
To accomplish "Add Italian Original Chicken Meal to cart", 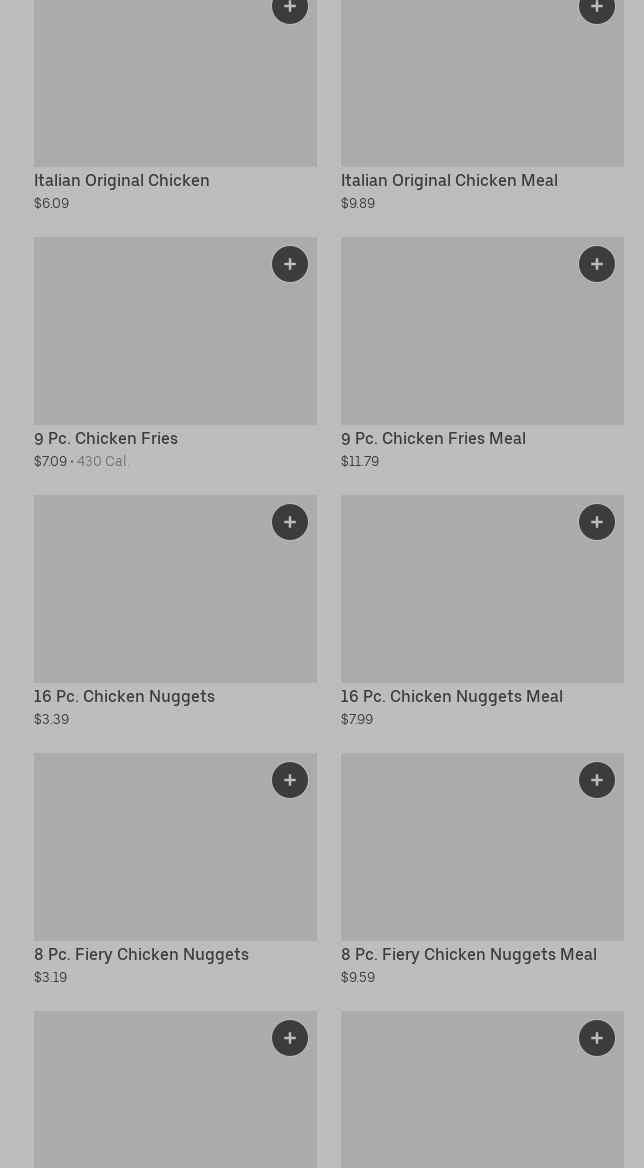I will click(x=597, y=8).
